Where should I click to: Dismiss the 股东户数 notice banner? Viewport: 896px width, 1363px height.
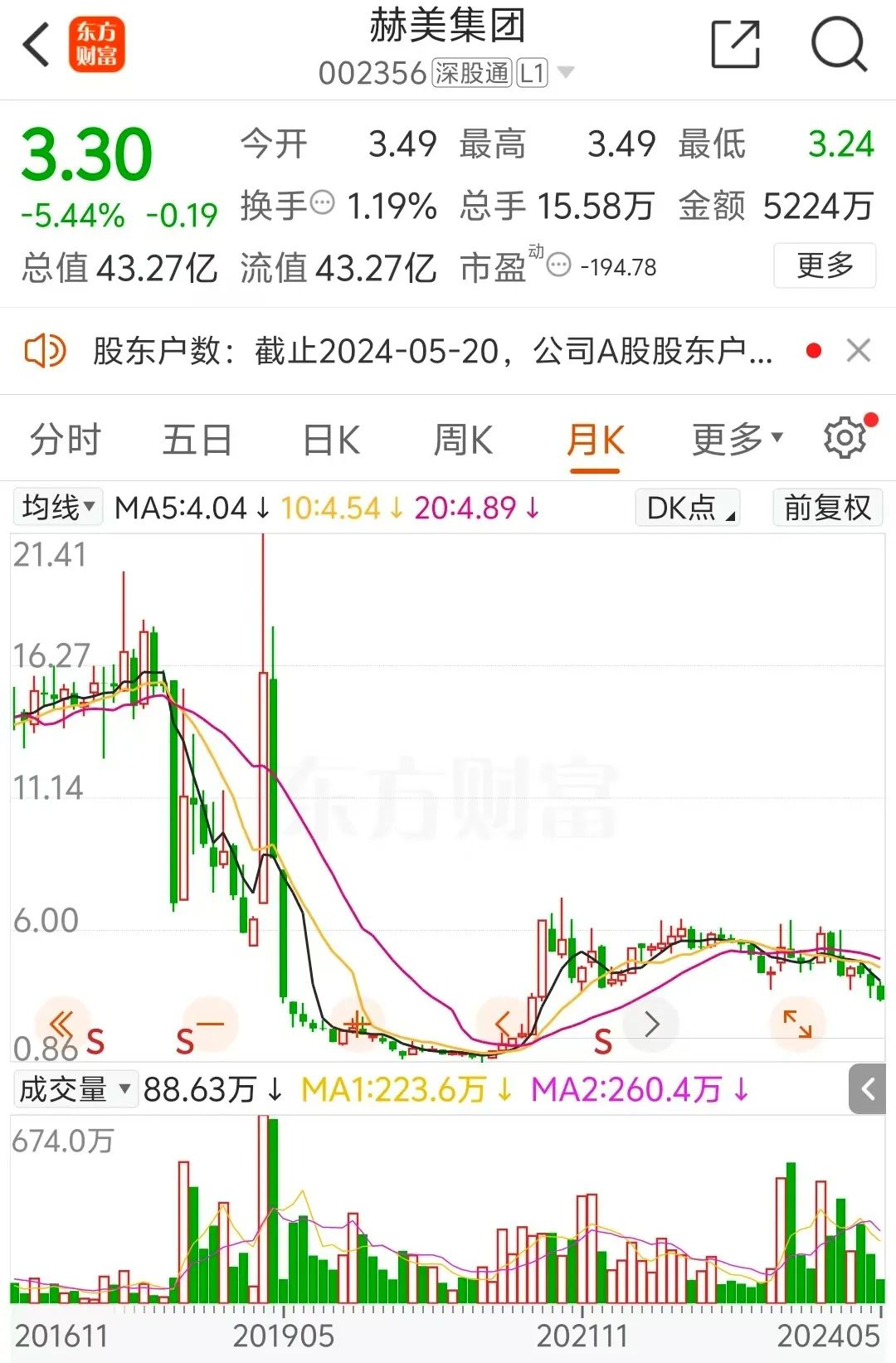point(859,351)
